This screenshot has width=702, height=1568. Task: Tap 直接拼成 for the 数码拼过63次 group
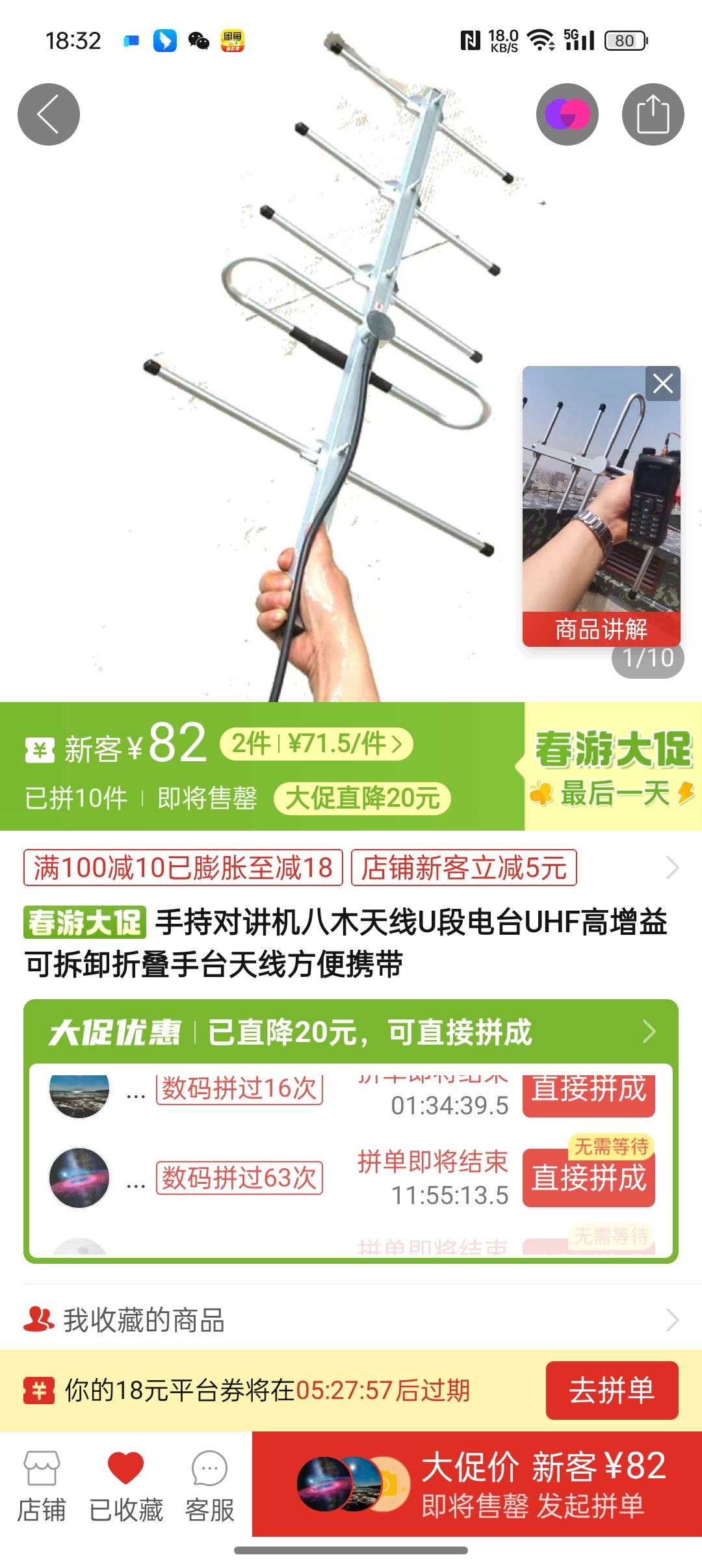pyautogui.click(x=588, y=1178)
